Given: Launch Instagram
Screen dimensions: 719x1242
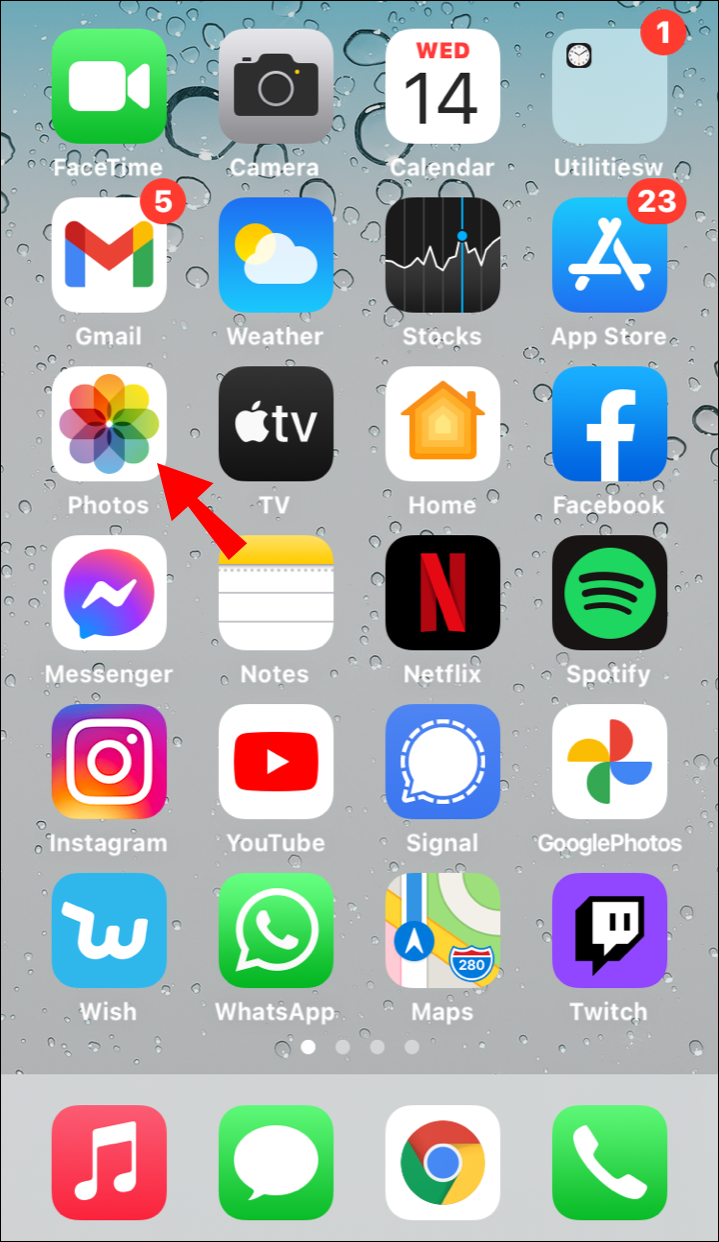Looking at the screenshot, I should (109, 762).
